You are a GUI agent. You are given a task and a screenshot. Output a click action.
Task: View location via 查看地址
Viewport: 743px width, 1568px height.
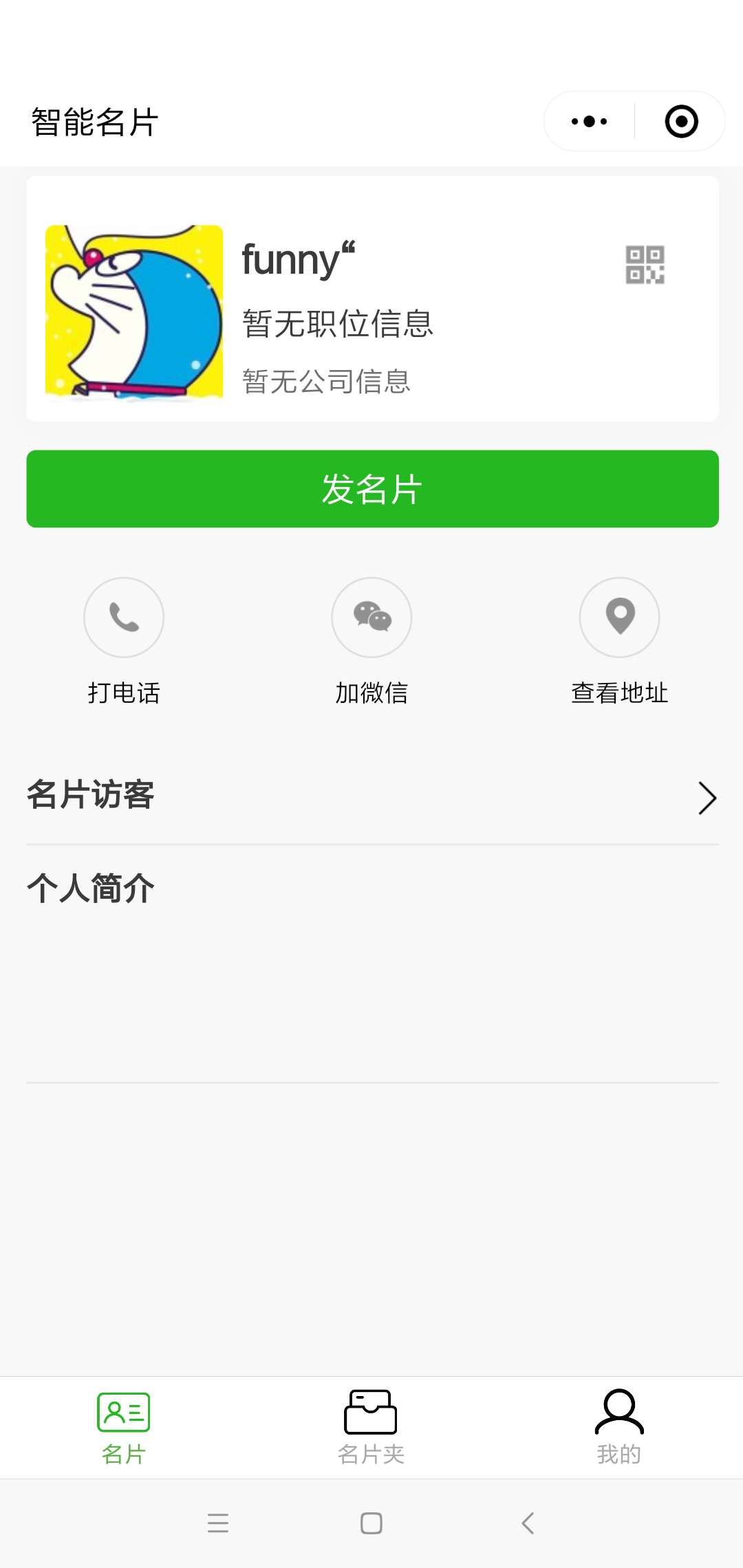[619, 617]
